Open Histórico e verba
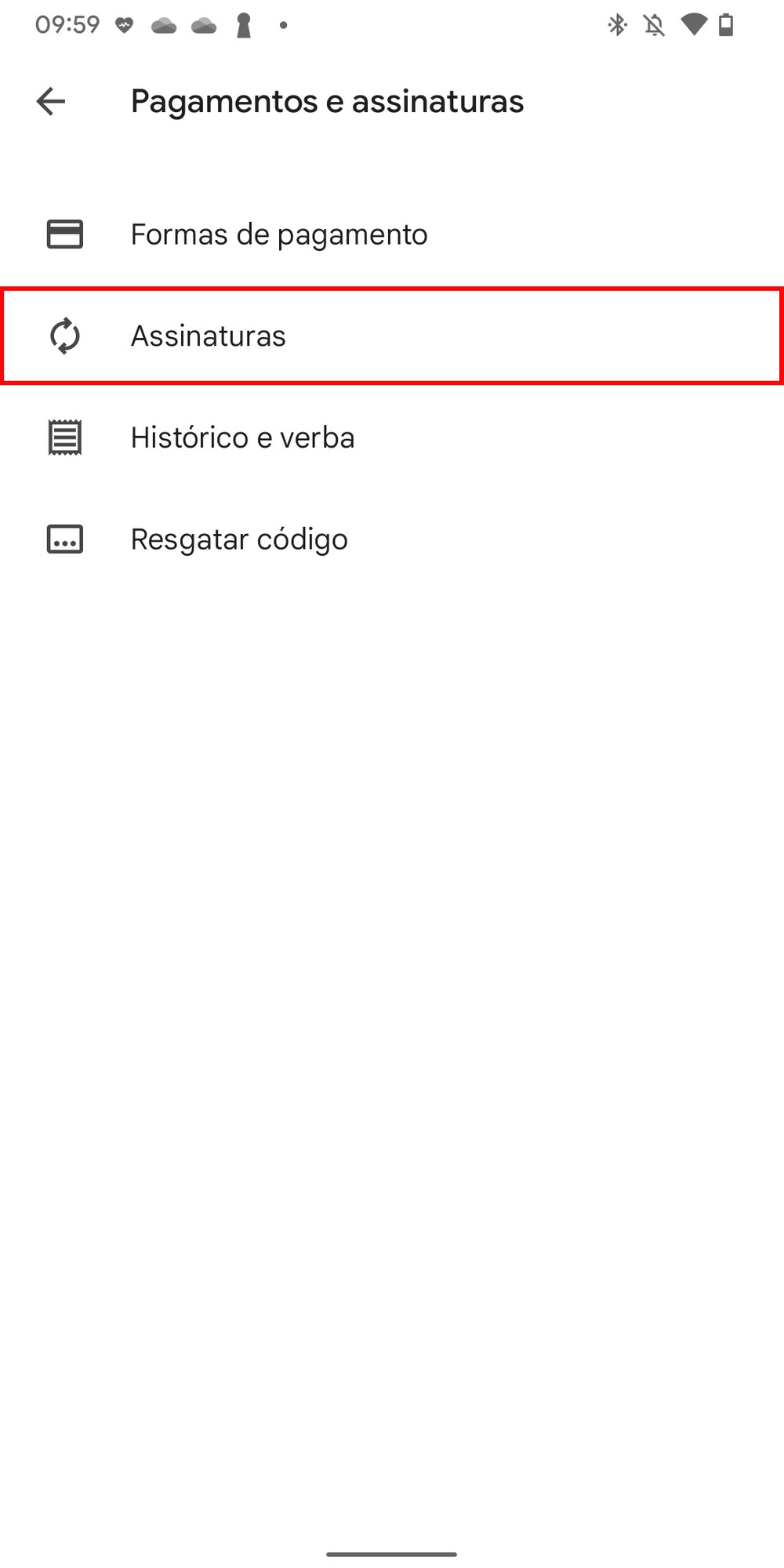784x1568 pixels. tap(392, 437)
